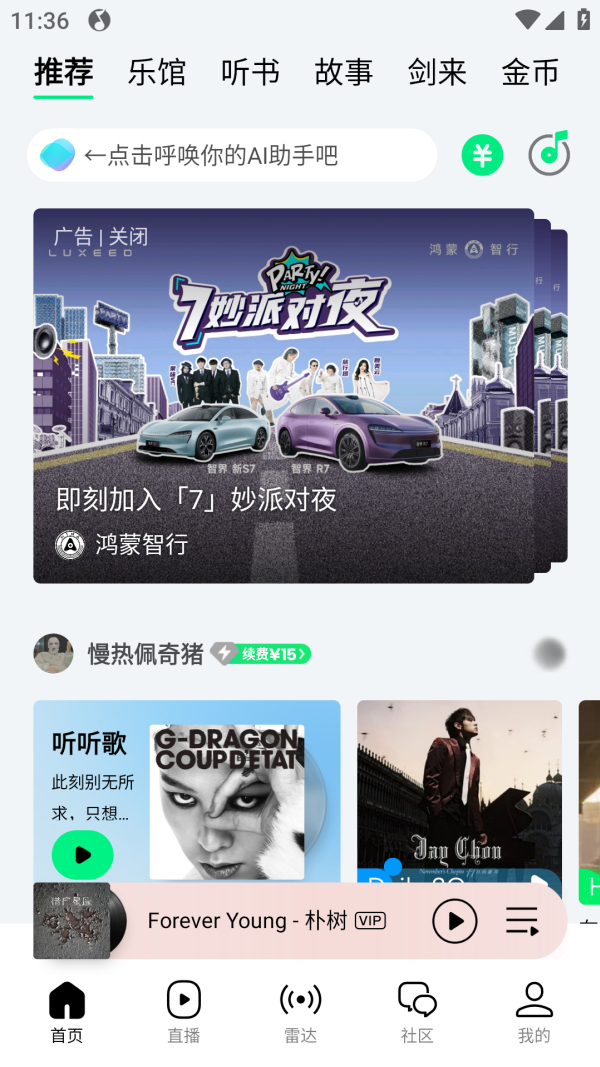Close the 鸿蒙智行 advertisement
The image size is (600, 1067).
pos(128,237)
